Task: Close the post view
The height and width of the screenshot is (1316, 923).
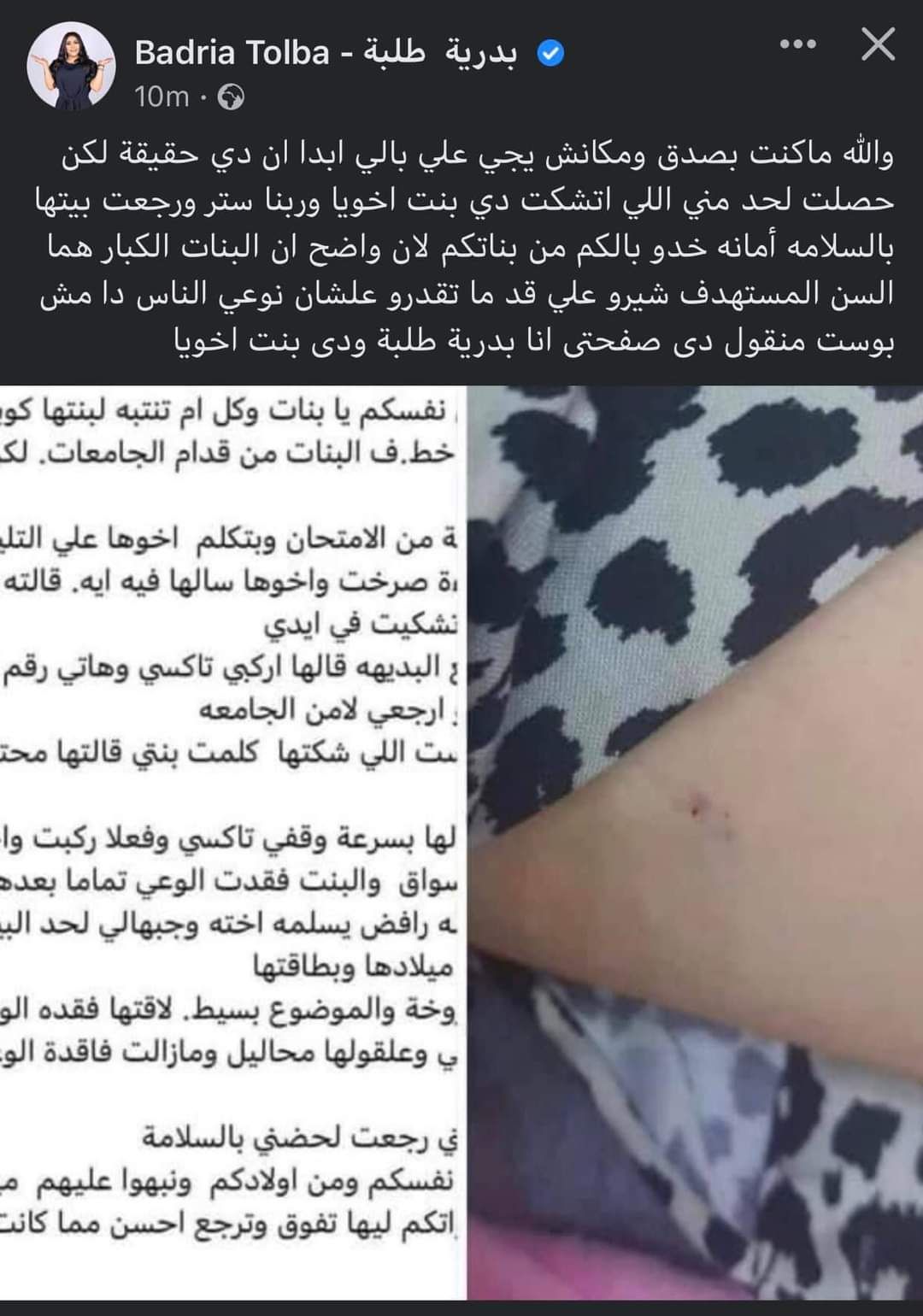Action: tap(878, 45)
